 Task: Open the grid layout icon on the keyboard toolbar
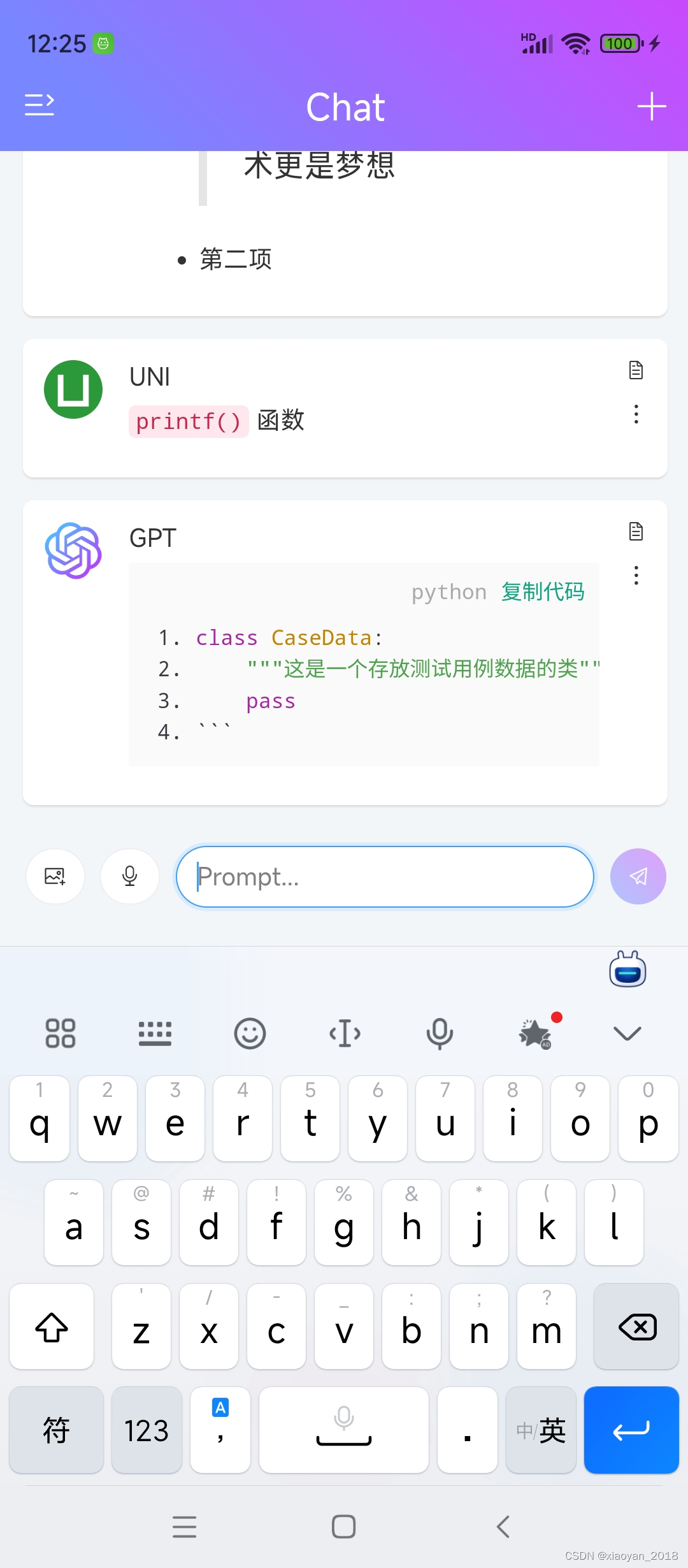coord(61,1033)
